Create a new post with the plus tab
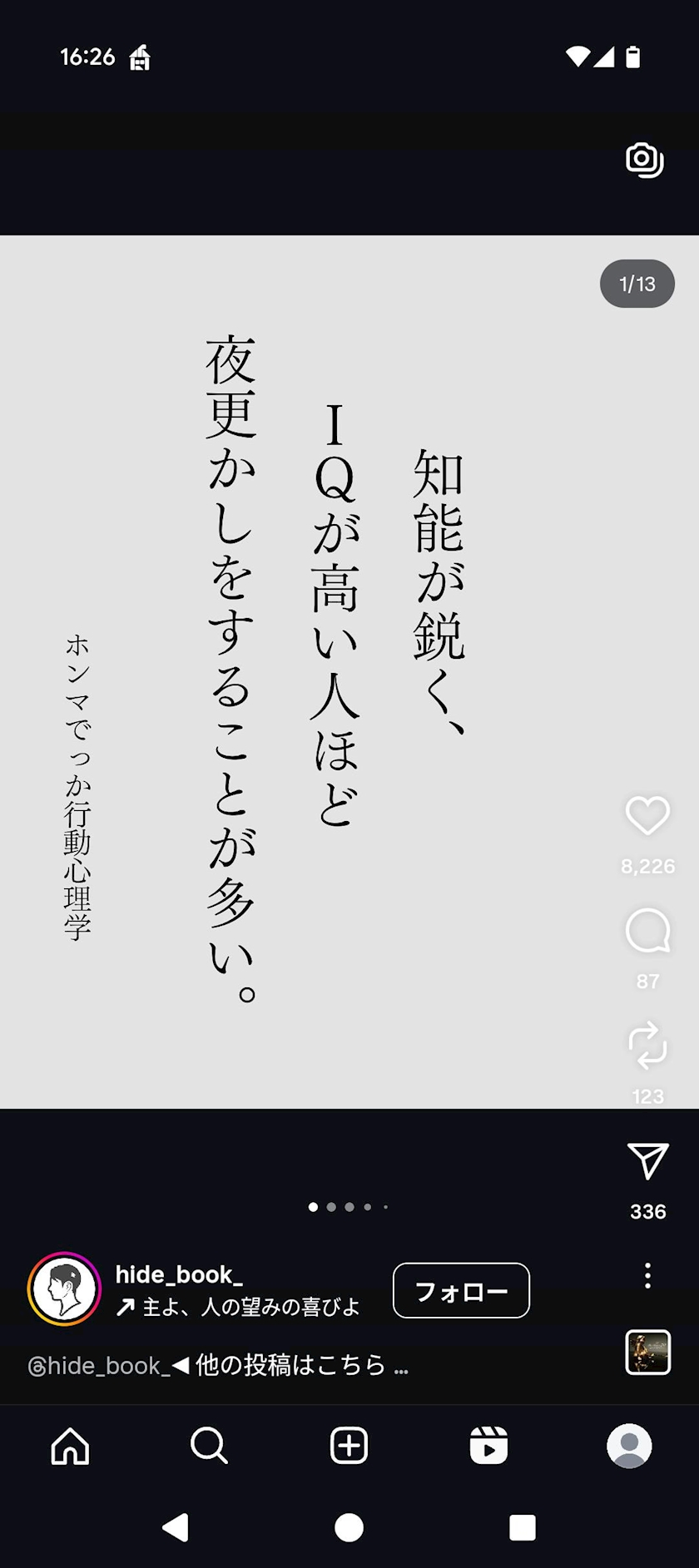The image size is (699, 1568). tap(349, 1446)
